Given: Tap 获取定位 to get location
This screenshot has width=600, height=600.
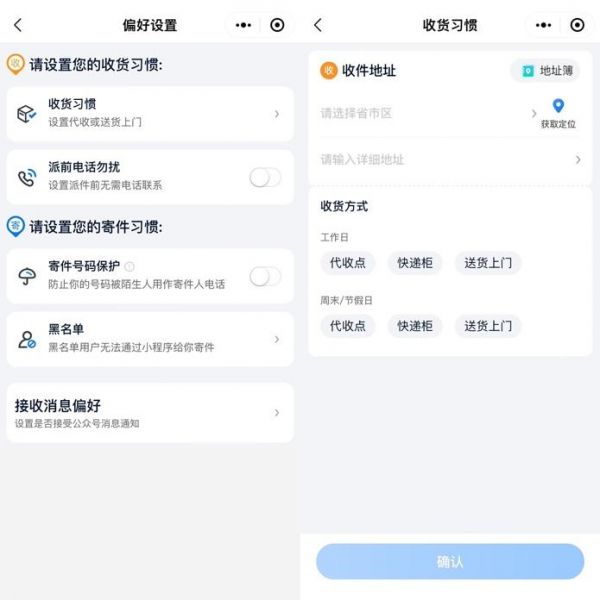Looking at the screenshot, I should (558, 113).
